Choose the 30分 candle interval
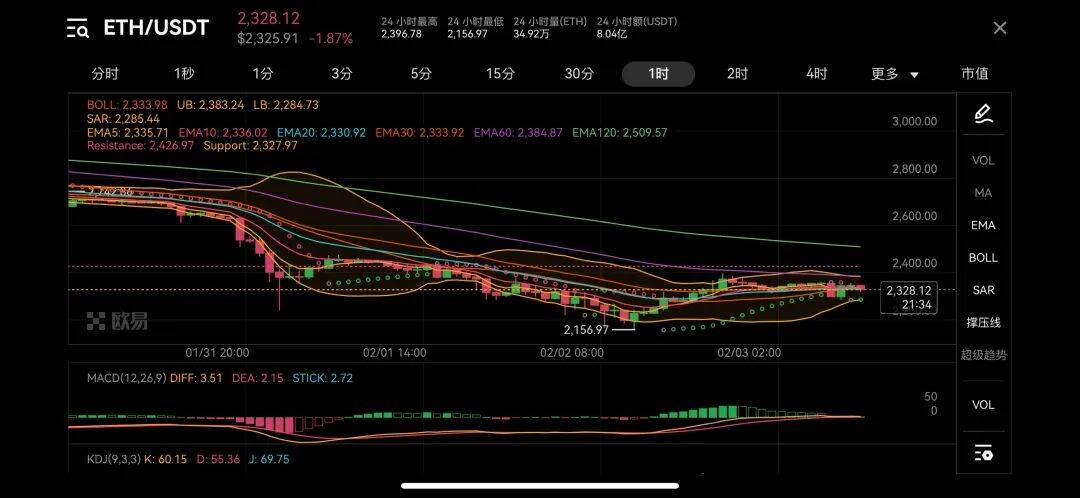1080x498 pixels. tap(579, 74)
